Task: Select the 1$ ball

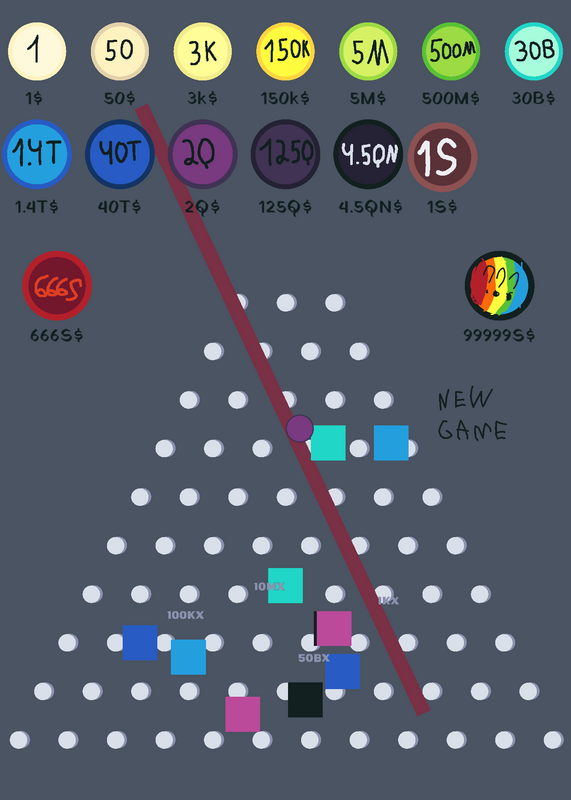Action: (37, 52)
